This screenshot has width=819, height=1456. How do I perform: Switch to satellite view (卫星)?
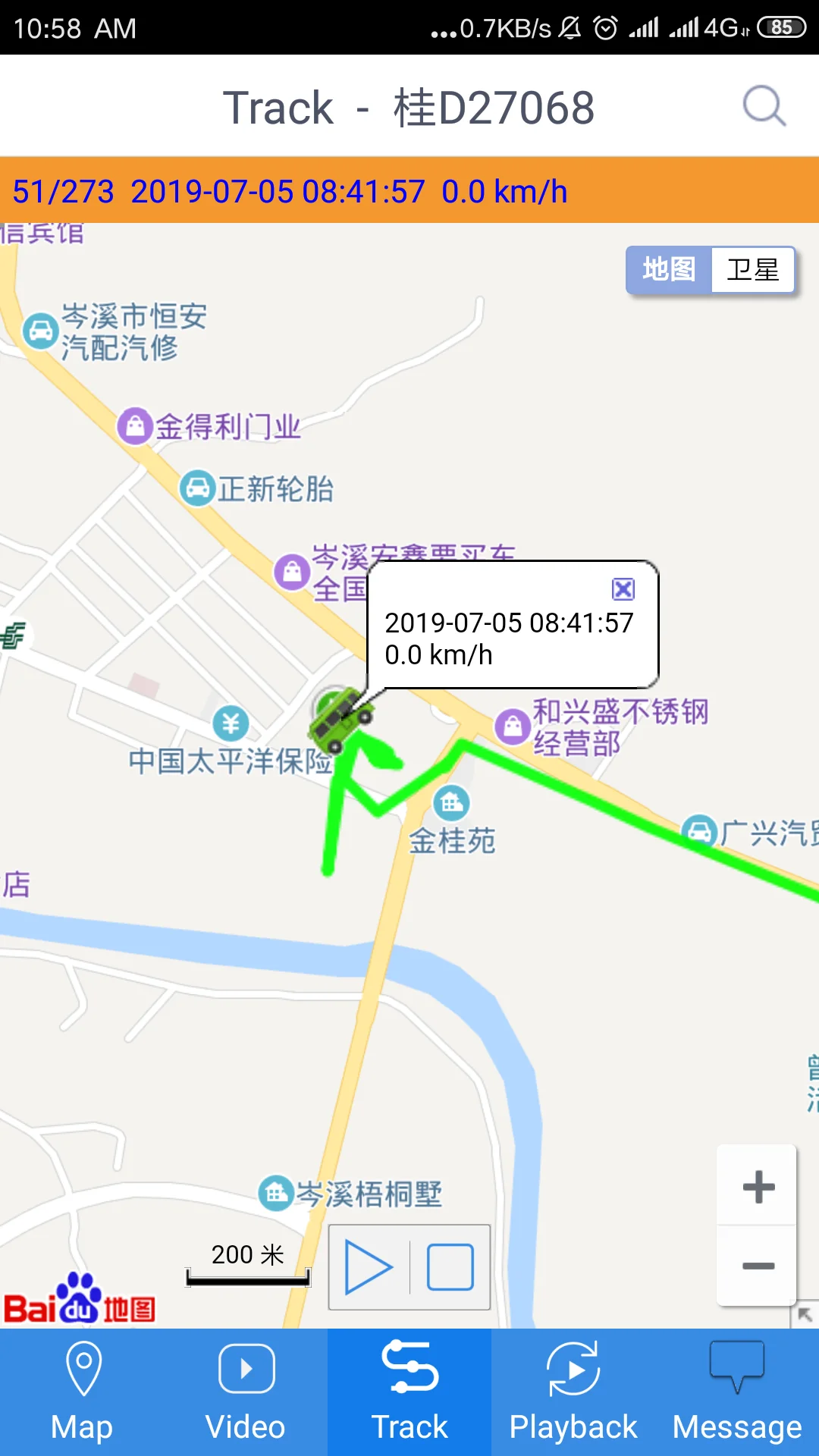(x=752, y=269)
